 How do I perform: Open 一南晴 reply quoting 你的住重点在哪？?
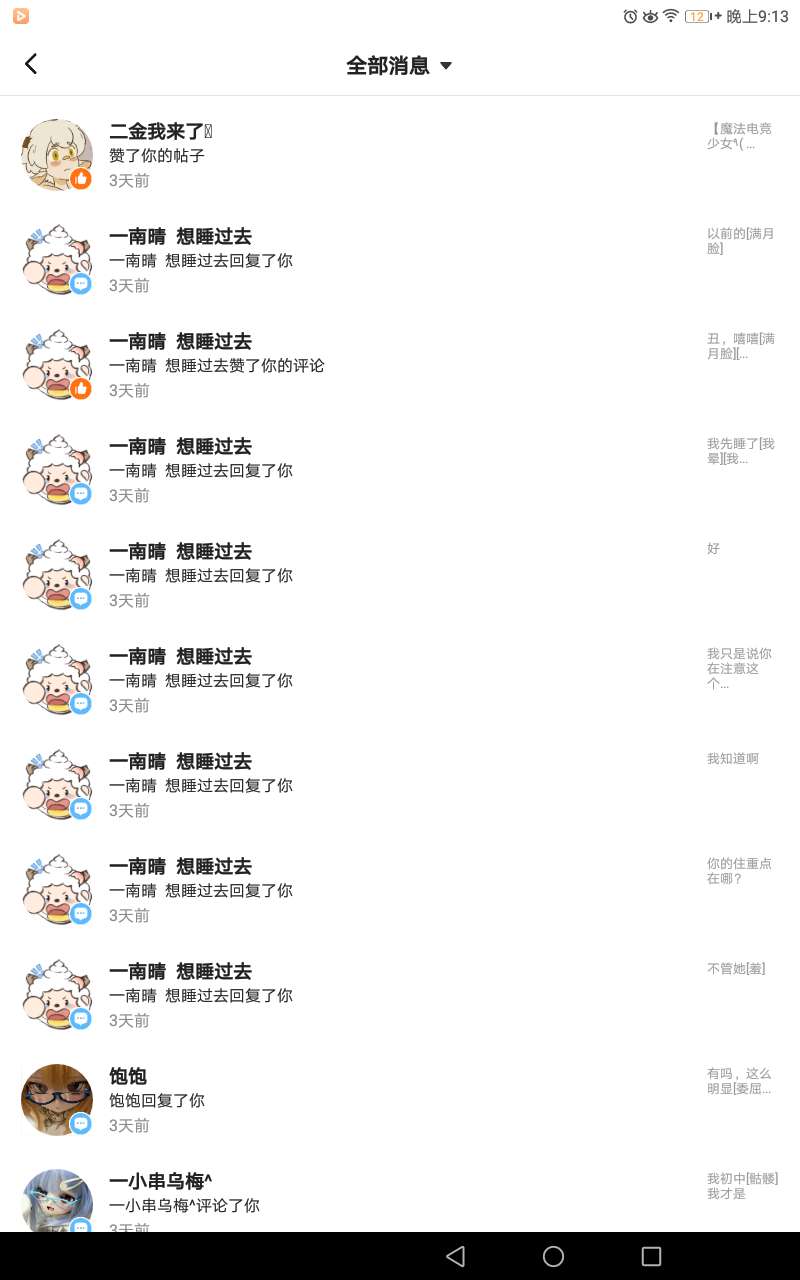point(400,891)
